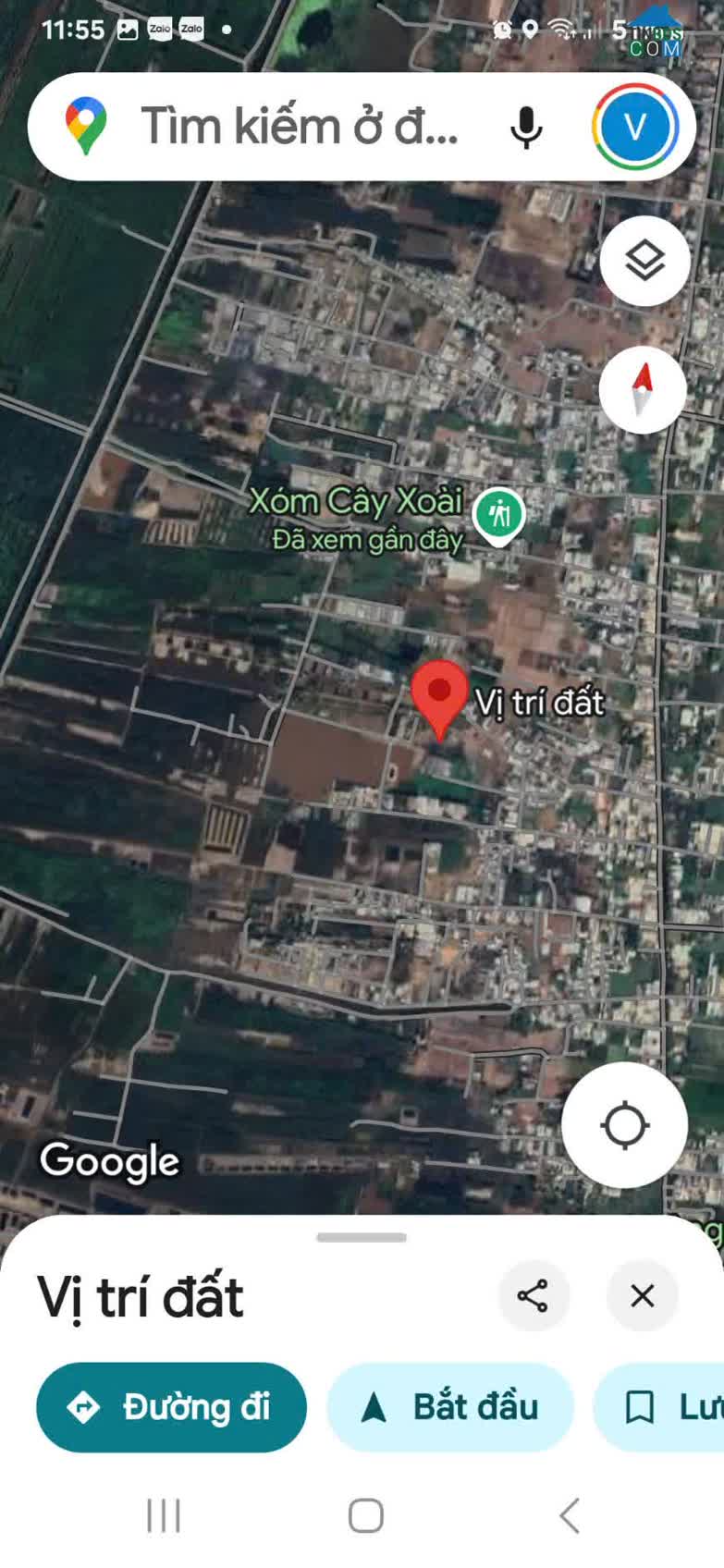Viewport: 724px width, 1568px height.
Task: Go back using the system back button
Action: (x=570, y=1516)
